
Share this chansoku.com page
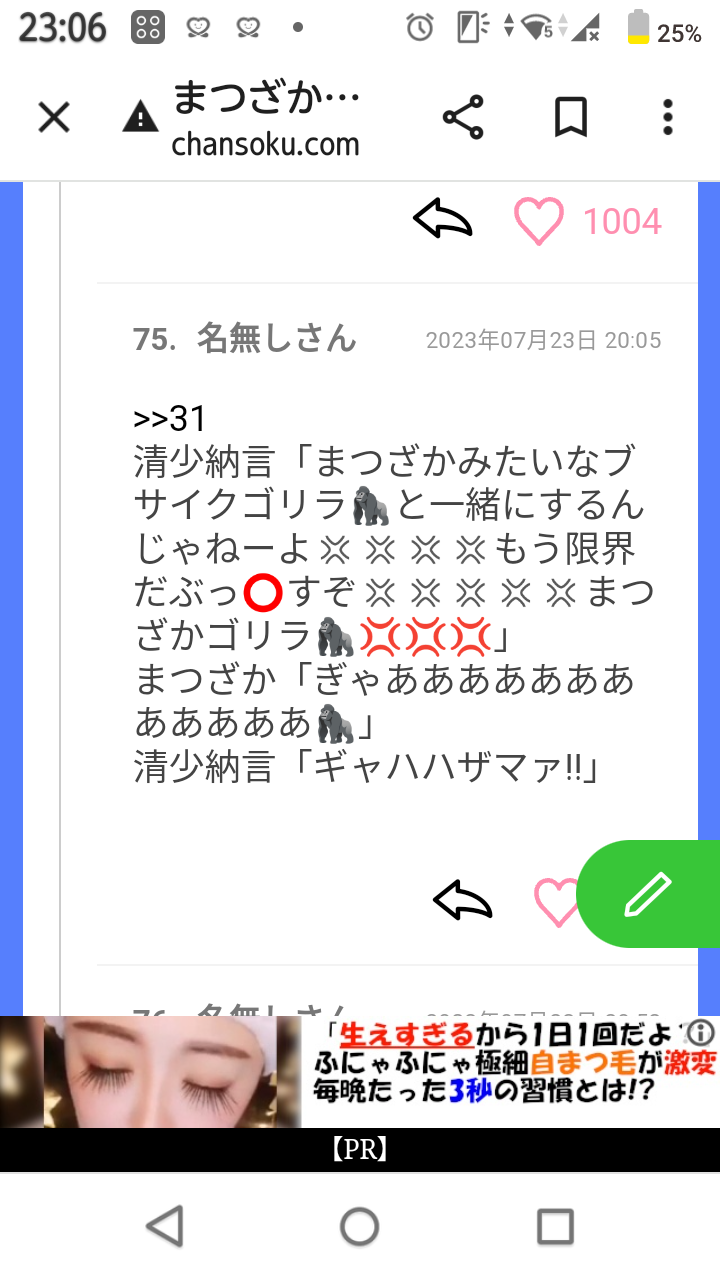tap(463, 118)
